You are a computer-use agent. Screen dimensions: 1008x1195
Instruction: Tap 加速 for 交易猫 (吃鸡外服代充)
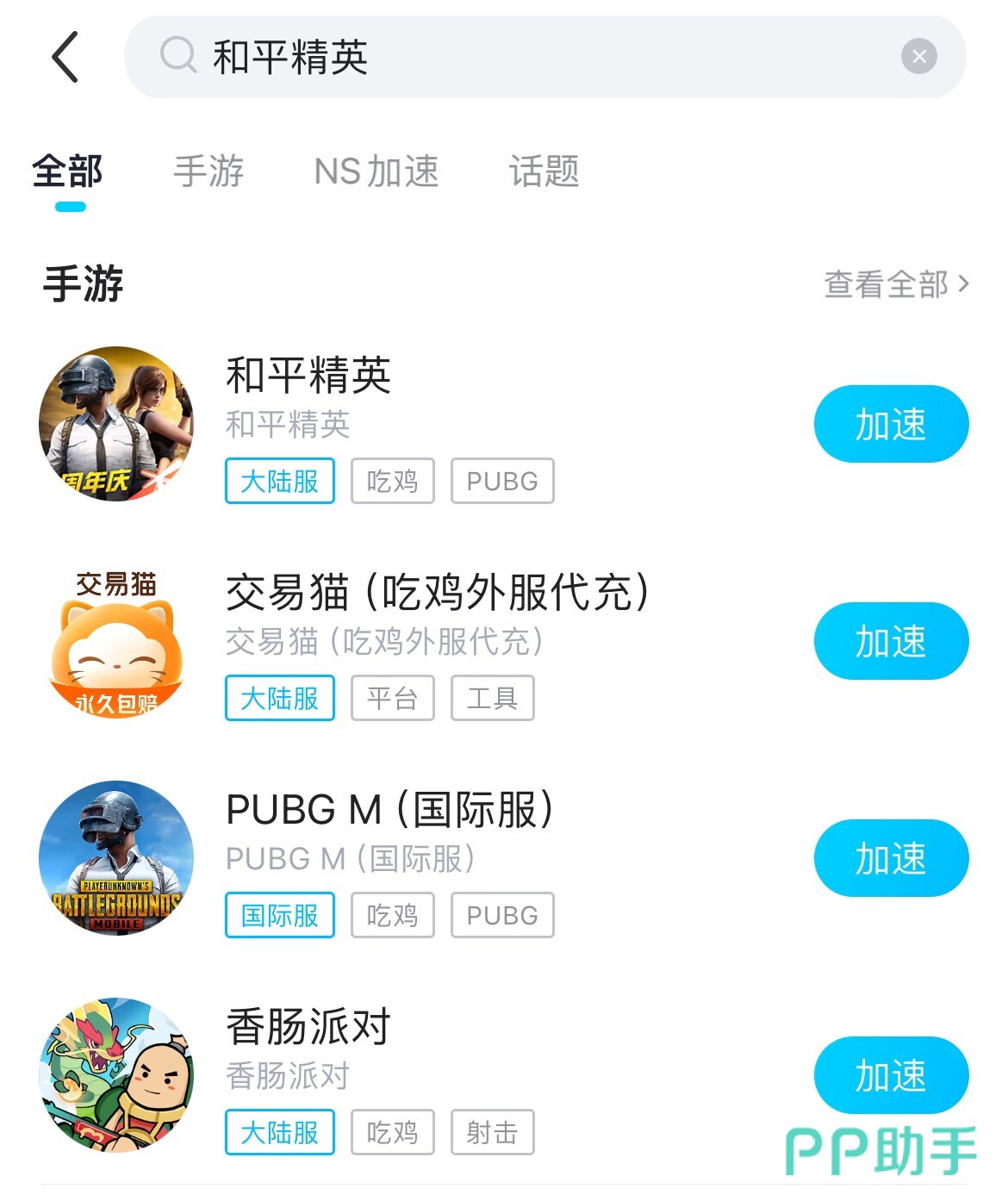(891, 642)
